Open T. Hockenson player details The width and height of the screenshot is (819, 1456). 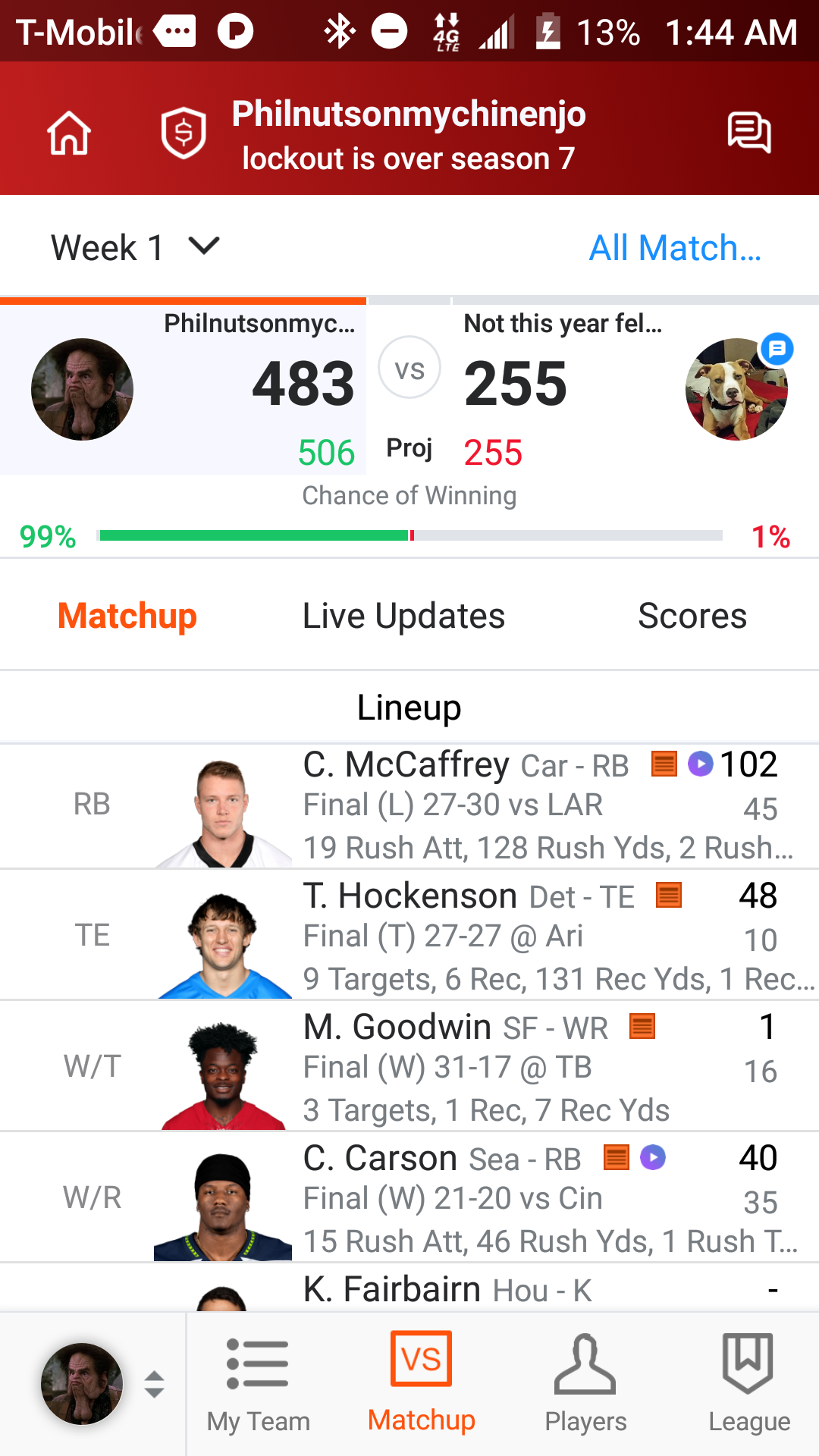click(409, 896)
